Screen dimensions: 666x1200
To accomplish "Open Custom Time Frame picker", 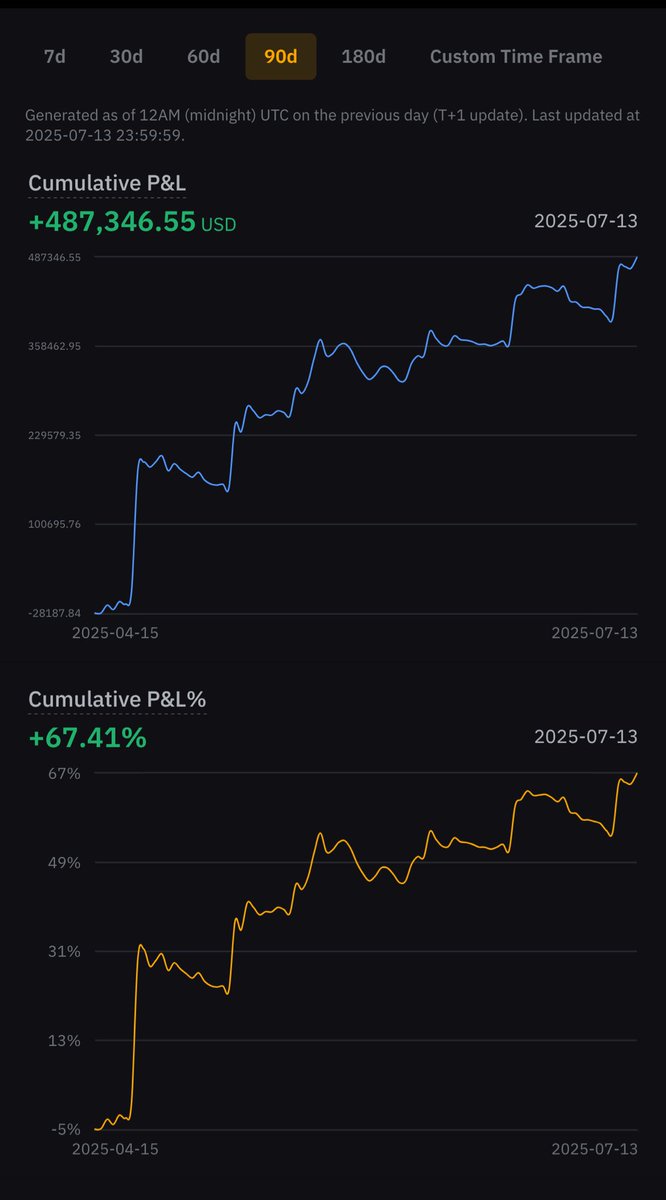I will (x=516, y=56).
